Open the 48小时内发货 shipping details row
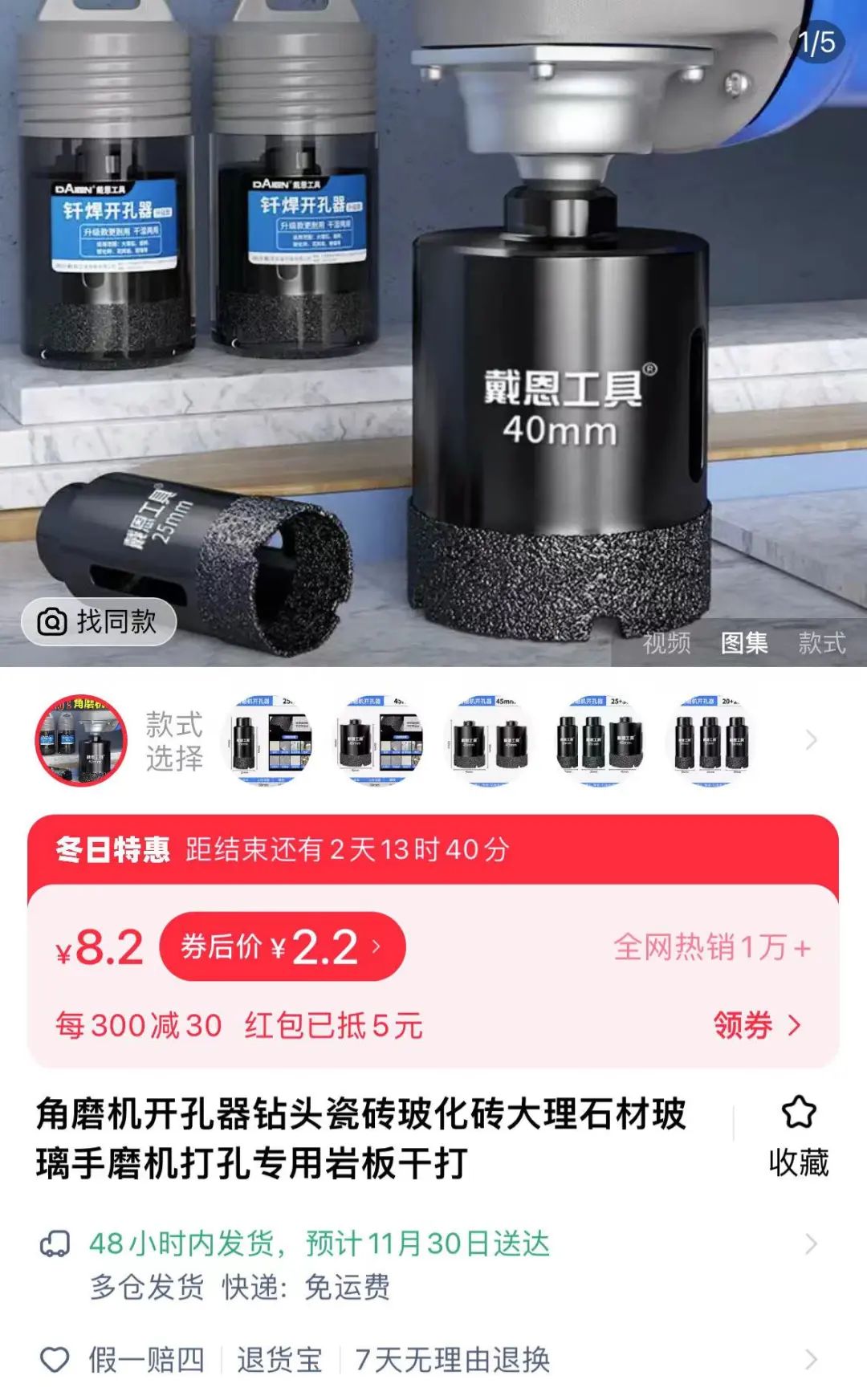Viewport: 867px width, 1400px height. click(433, 1264)
